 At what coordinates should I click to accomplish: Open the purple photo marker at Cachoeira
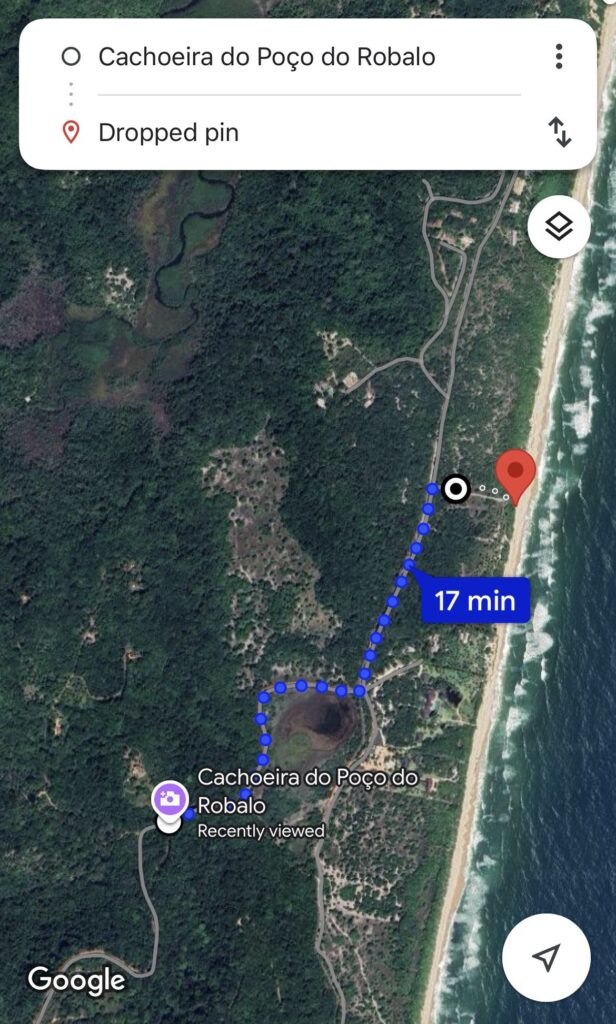pyautogui.click(x=169, y=798)
